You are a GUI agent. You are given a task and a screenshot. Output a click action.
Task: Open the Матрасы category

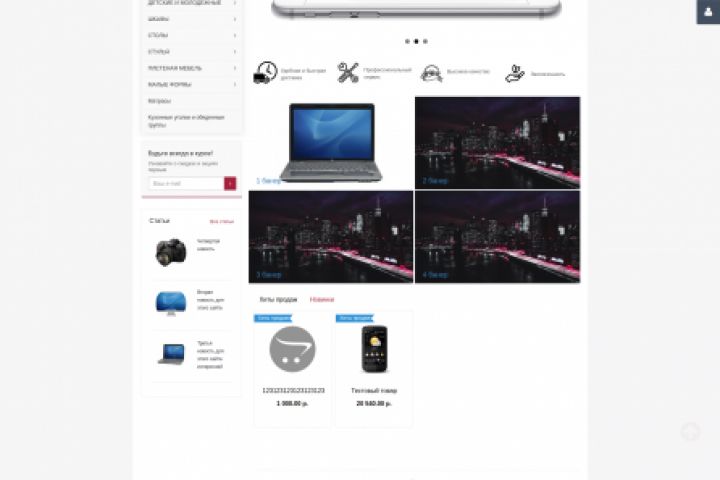coord(160,101)
